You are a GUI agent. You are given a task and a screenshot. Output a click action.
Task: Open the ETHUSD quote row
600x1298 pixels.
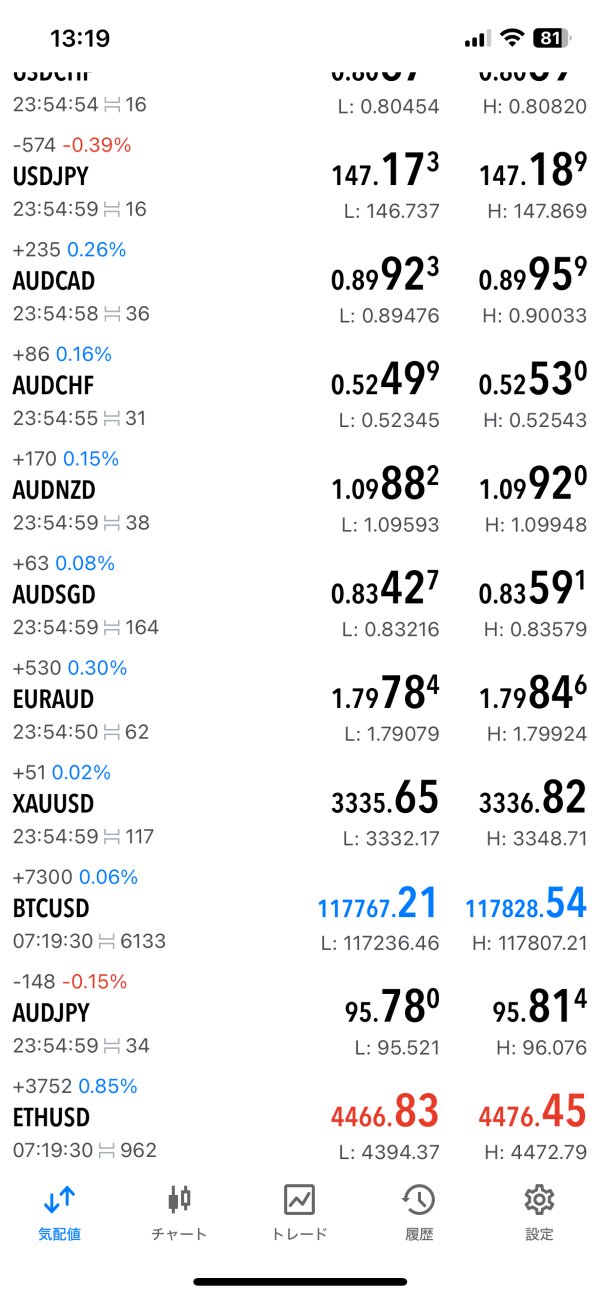[x=300, y=1117]
